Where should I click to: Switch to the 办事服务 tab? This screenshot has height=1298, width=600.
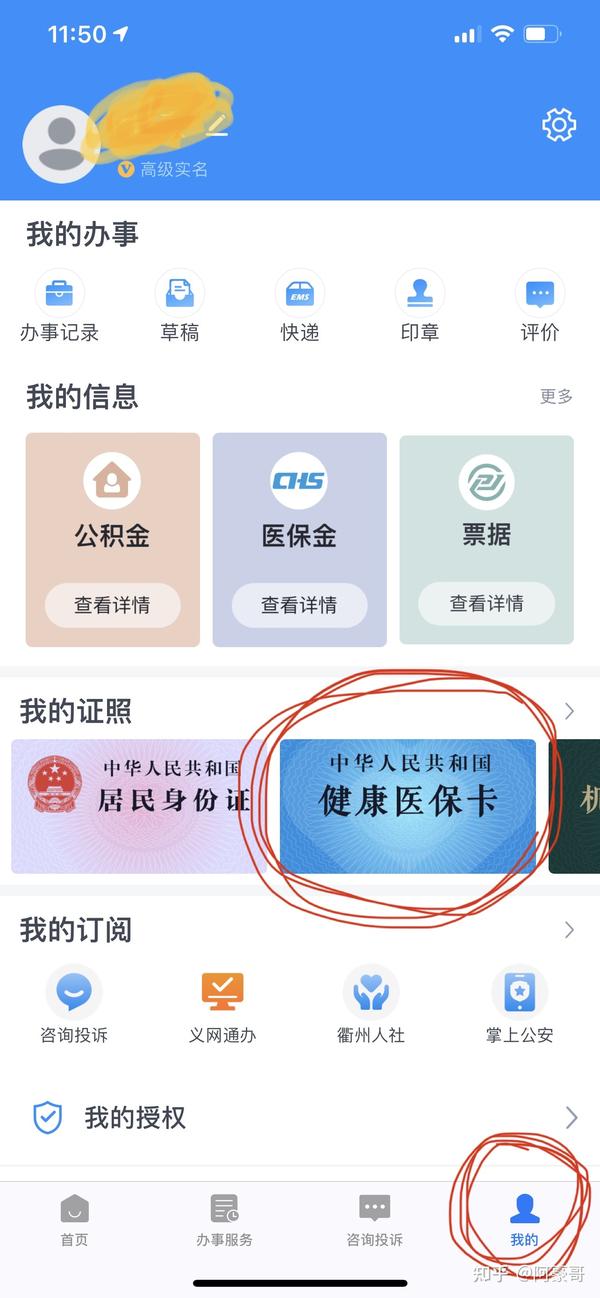(x=224, y=1220)
